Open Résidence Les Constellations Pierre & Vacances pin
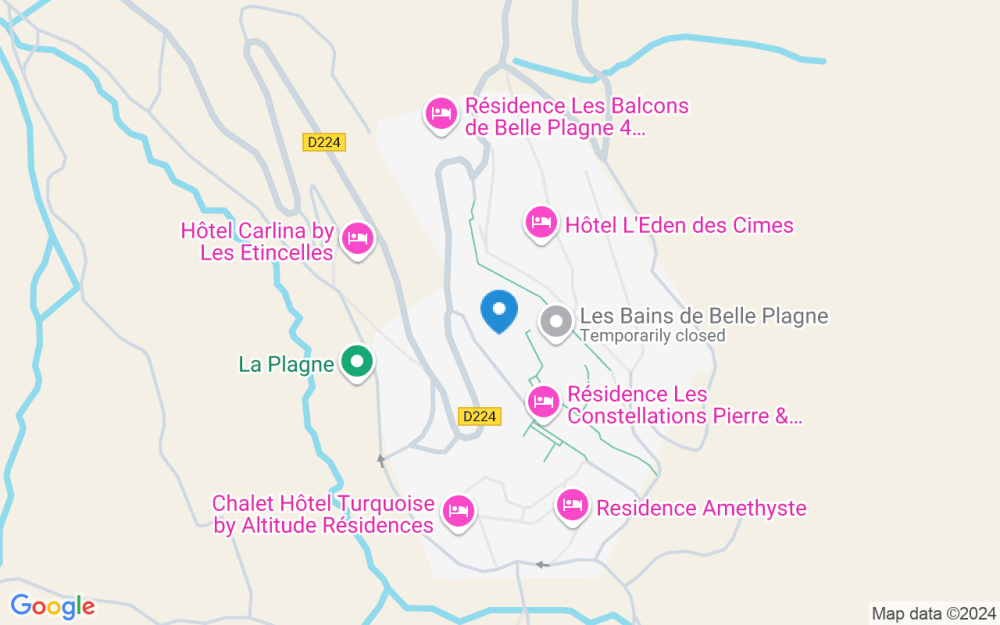 coord(543,404)
